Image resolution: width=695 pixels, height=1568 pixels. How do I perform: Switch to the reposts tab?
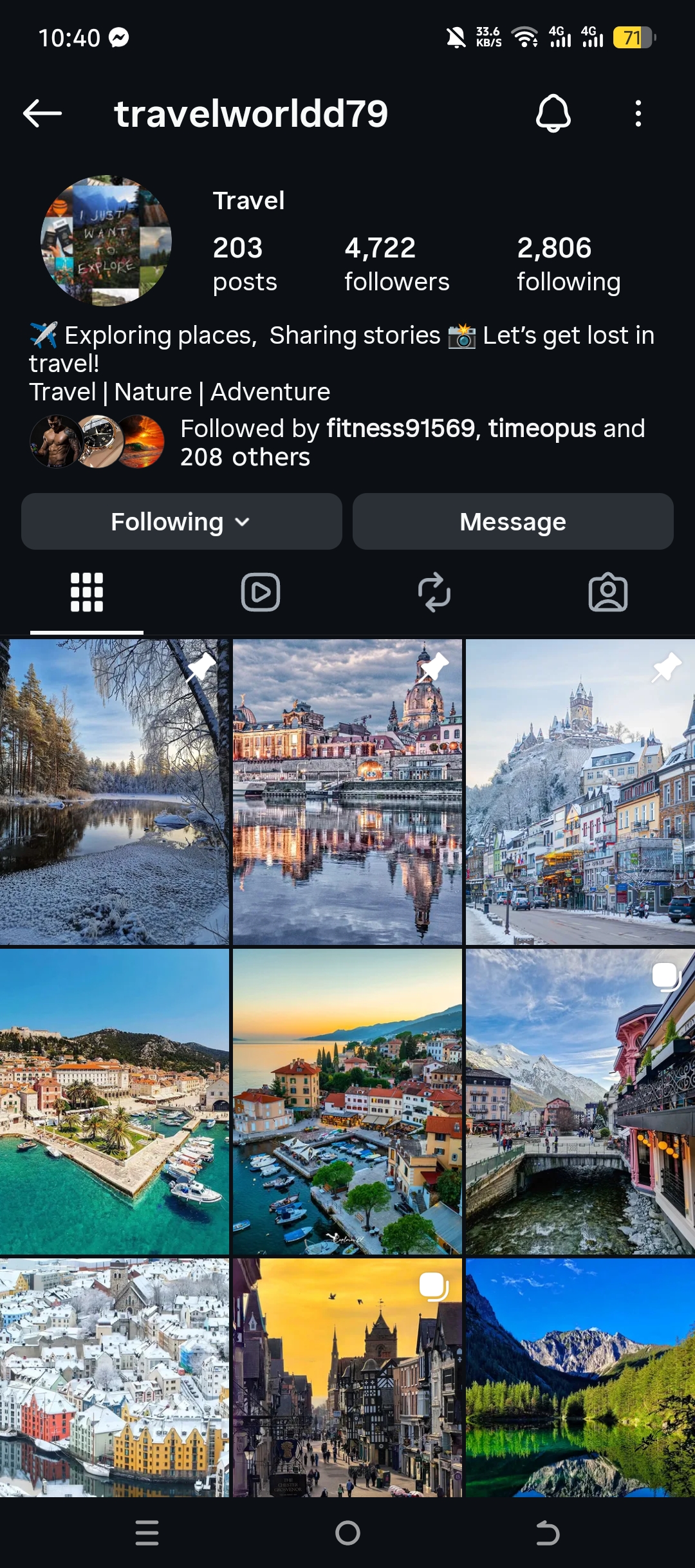(434, 592)
